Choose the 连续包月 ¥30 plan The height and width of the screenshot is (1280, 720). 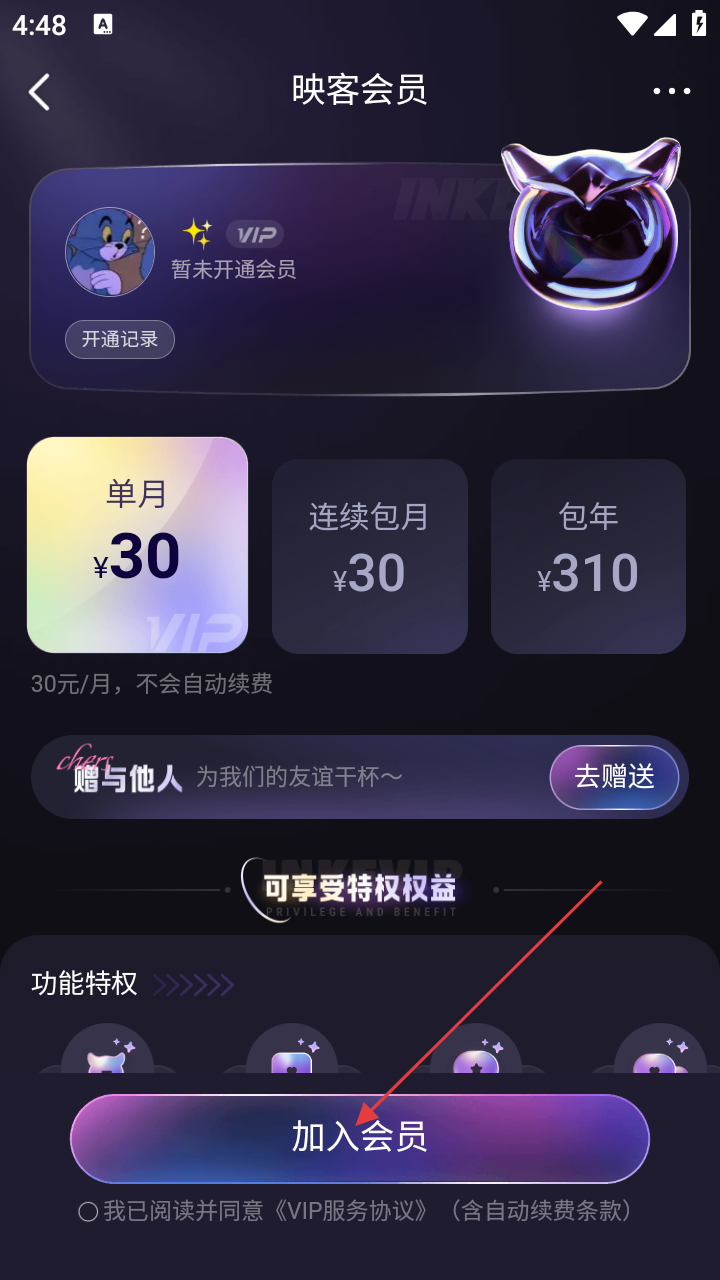[369, 556]
